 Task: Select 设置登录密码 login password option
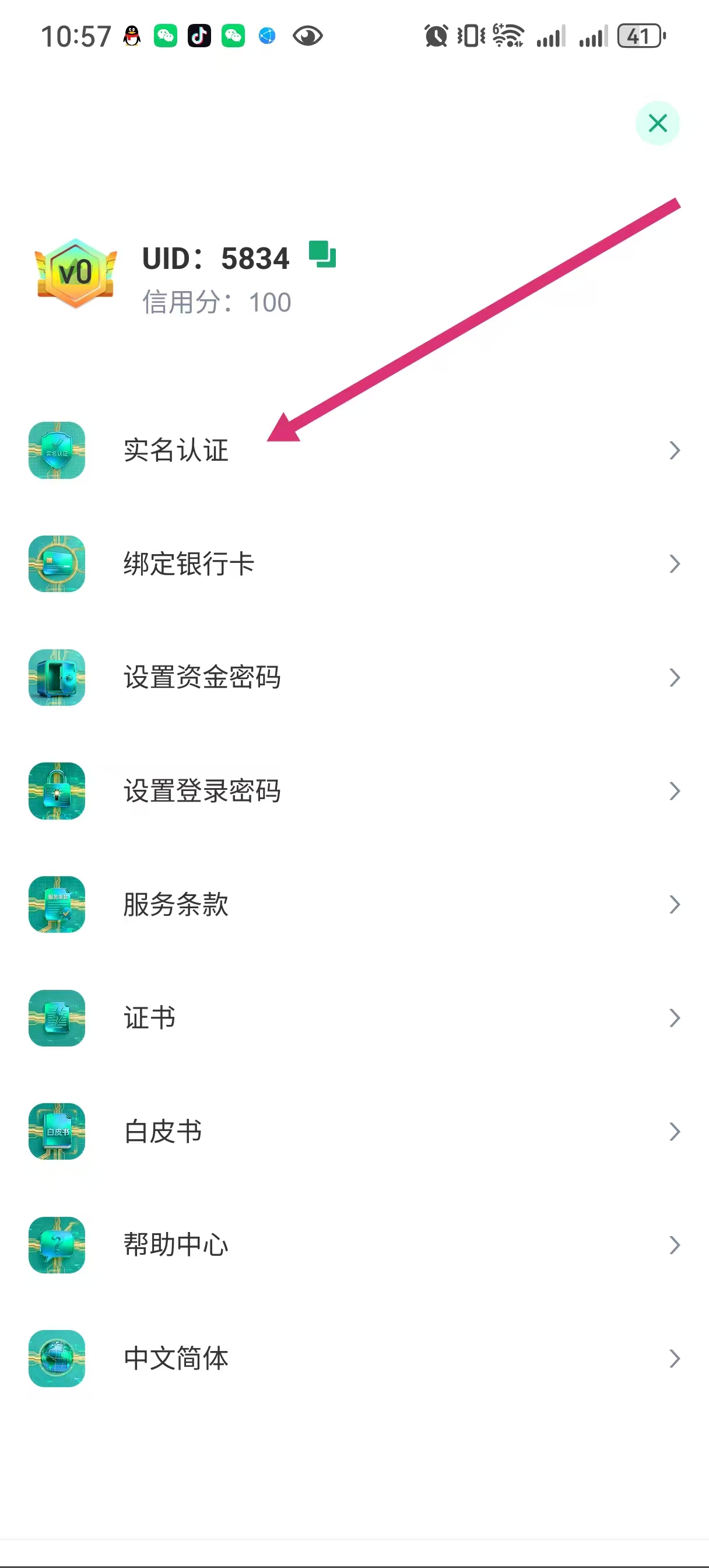tap(202, 790)
